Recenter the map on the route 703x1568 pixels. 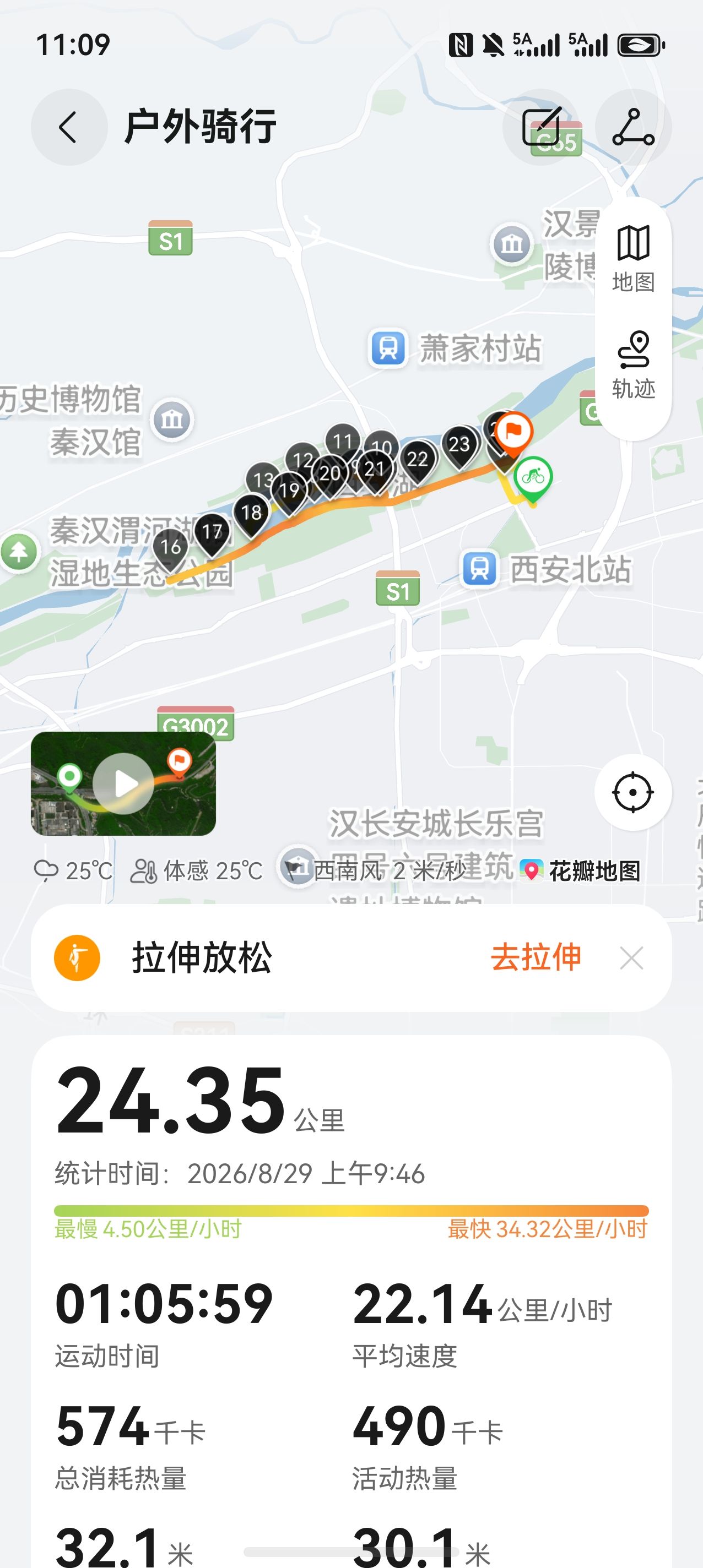[633, 792]
